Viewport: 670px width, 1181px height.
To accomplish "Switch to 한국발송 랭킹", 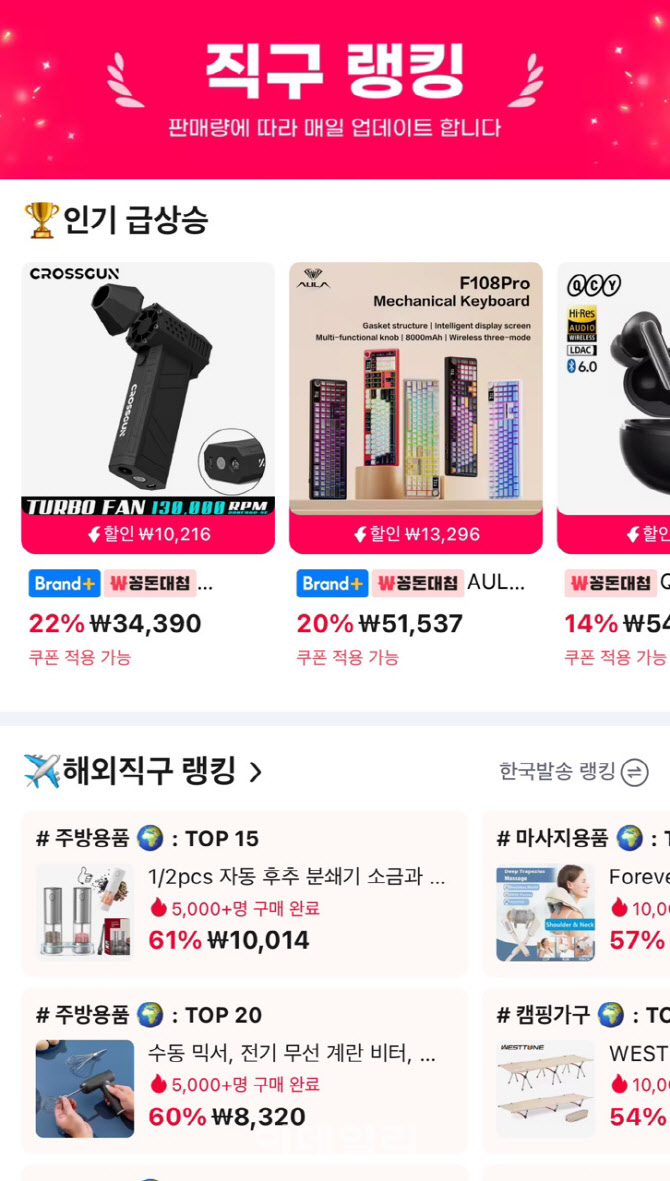I will click(x=574, y=772).
